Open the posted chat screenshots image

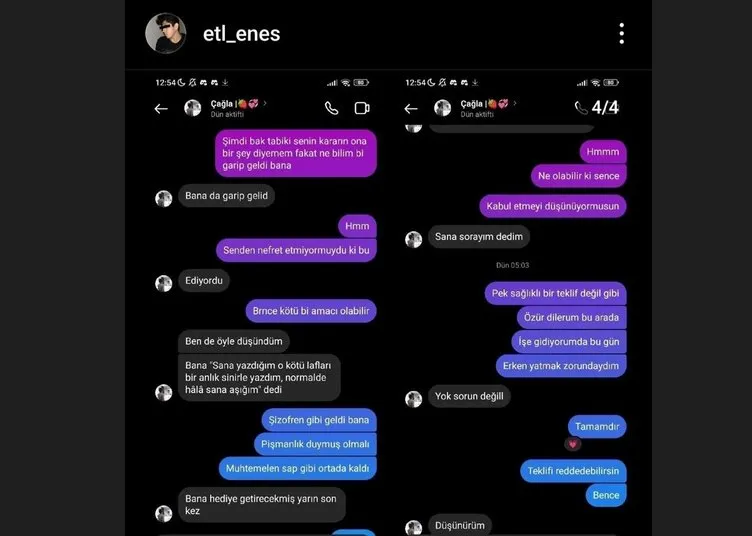coord(388,300)
